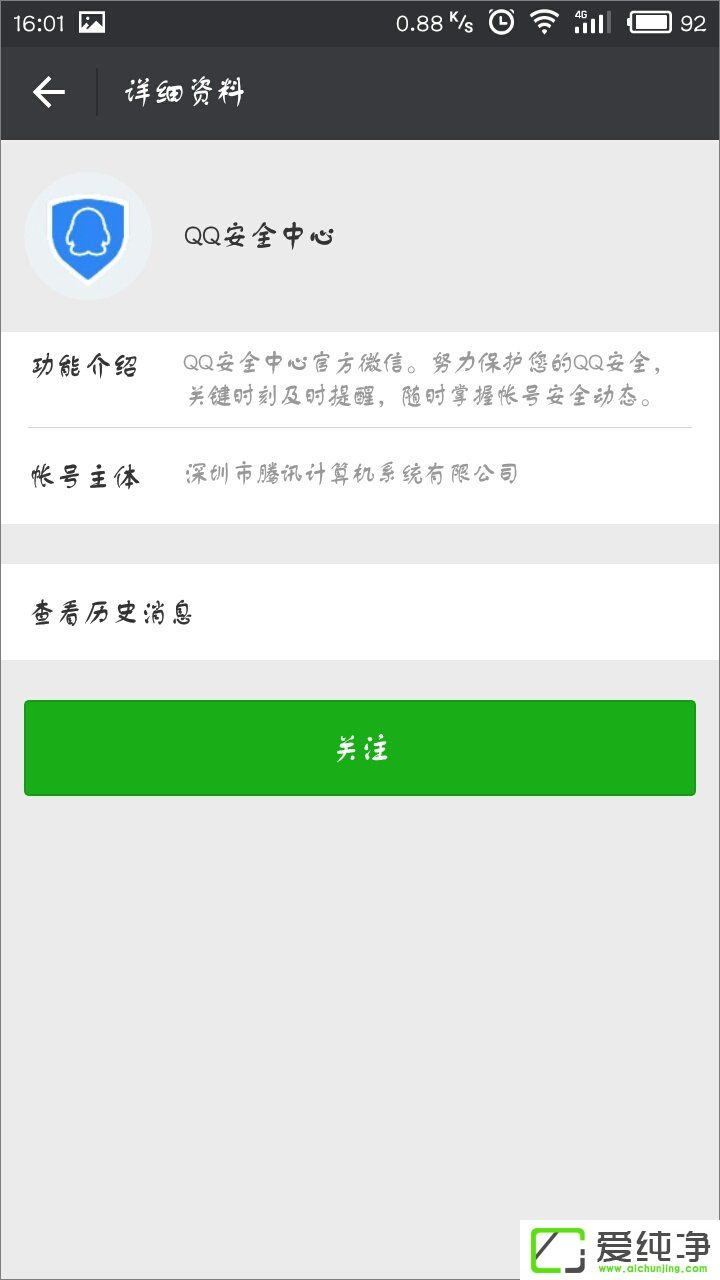Click the 深圳市腾讯计算机系统有限公司 entity name
Screen dimensions: 720x1280
[350, 473]
